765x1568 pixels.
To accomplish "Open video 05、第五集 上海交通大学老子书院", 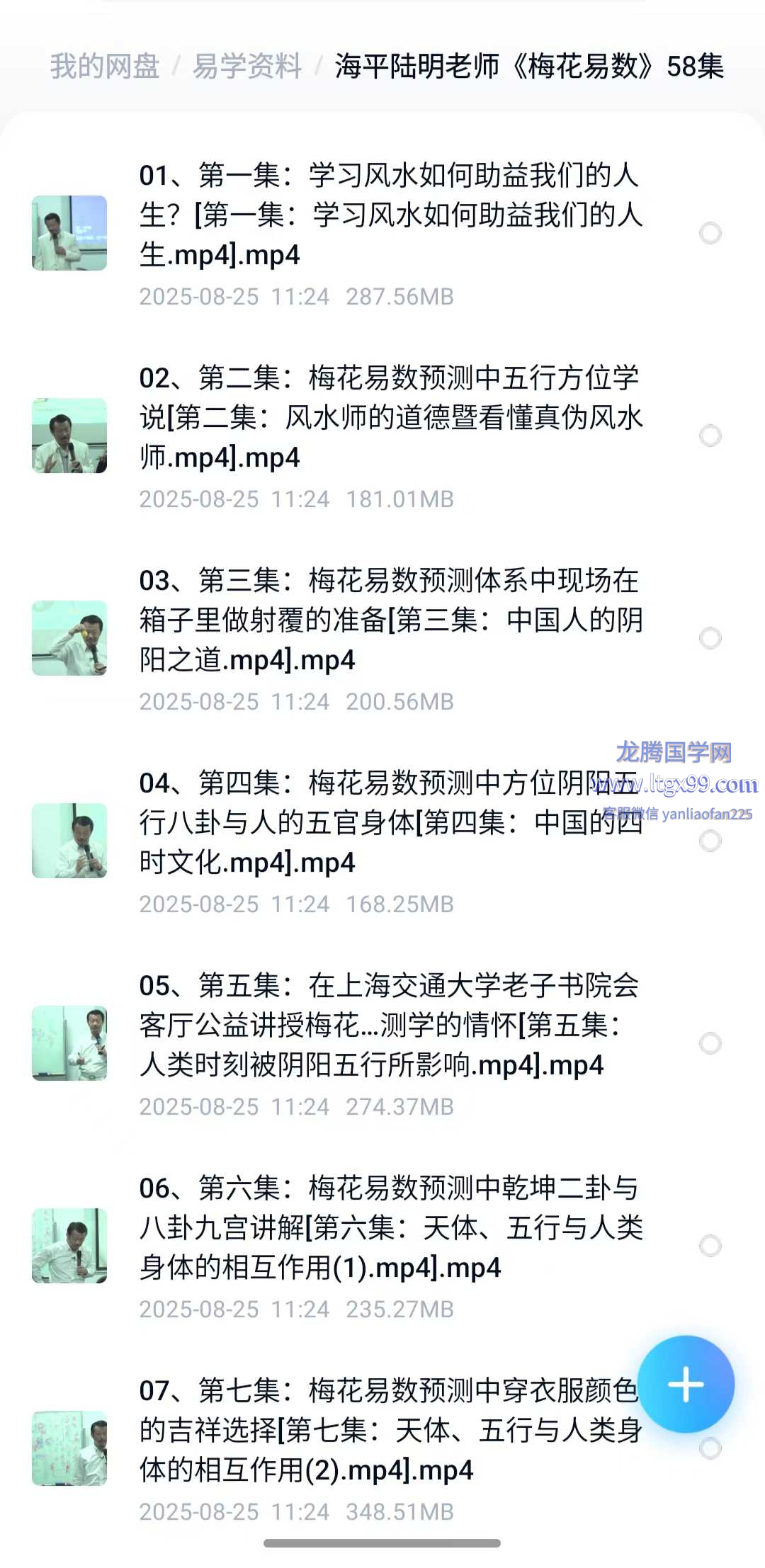I will point(390,1025).
